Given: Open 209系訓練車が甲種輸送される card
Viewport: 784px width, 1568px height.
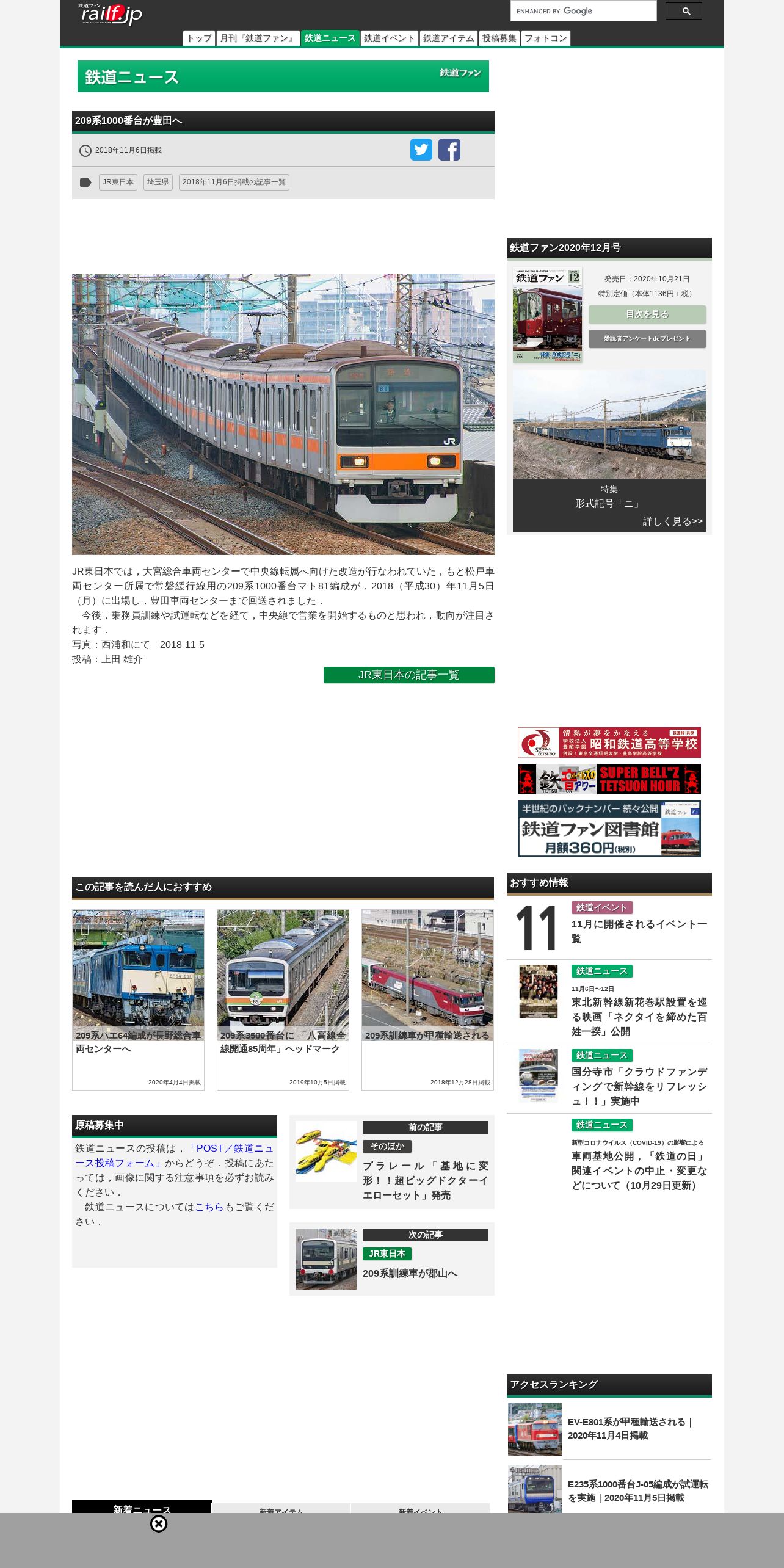Looking at the screenshot, I should click(x=427, y=1000).
